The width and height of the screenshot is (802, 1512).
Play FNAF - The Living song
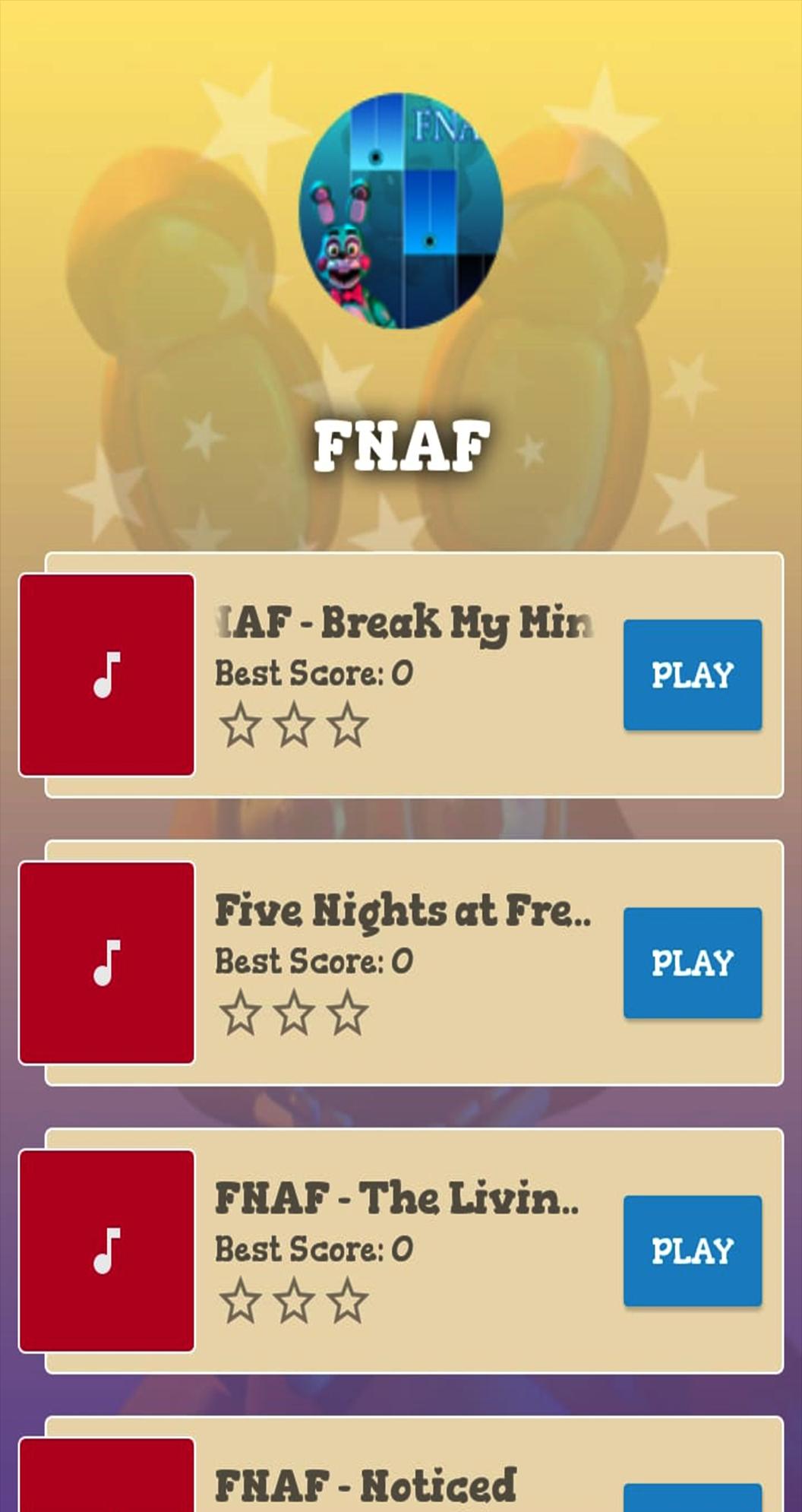692,1251
